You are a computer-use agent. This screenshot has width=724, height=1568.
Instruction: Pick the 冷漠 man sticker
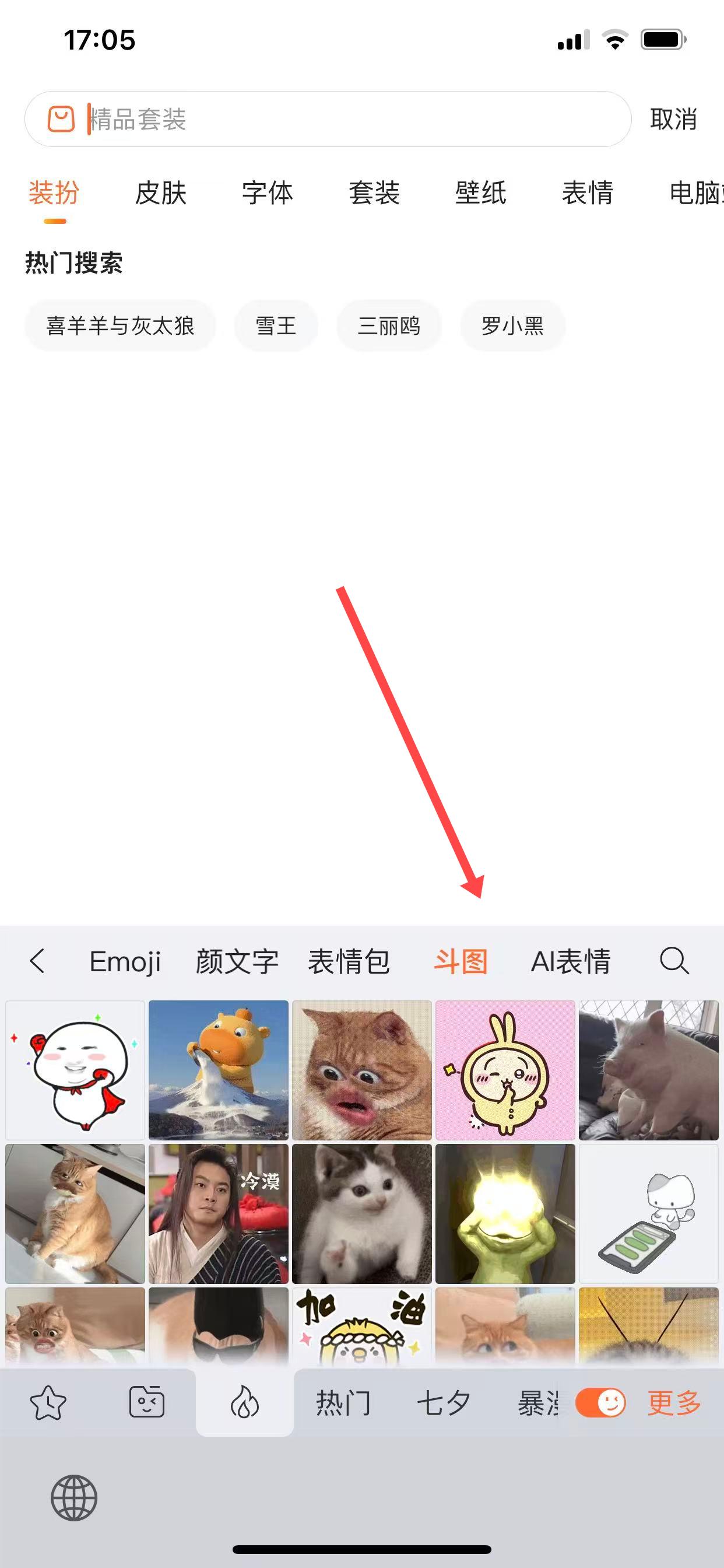point(219,1213)
